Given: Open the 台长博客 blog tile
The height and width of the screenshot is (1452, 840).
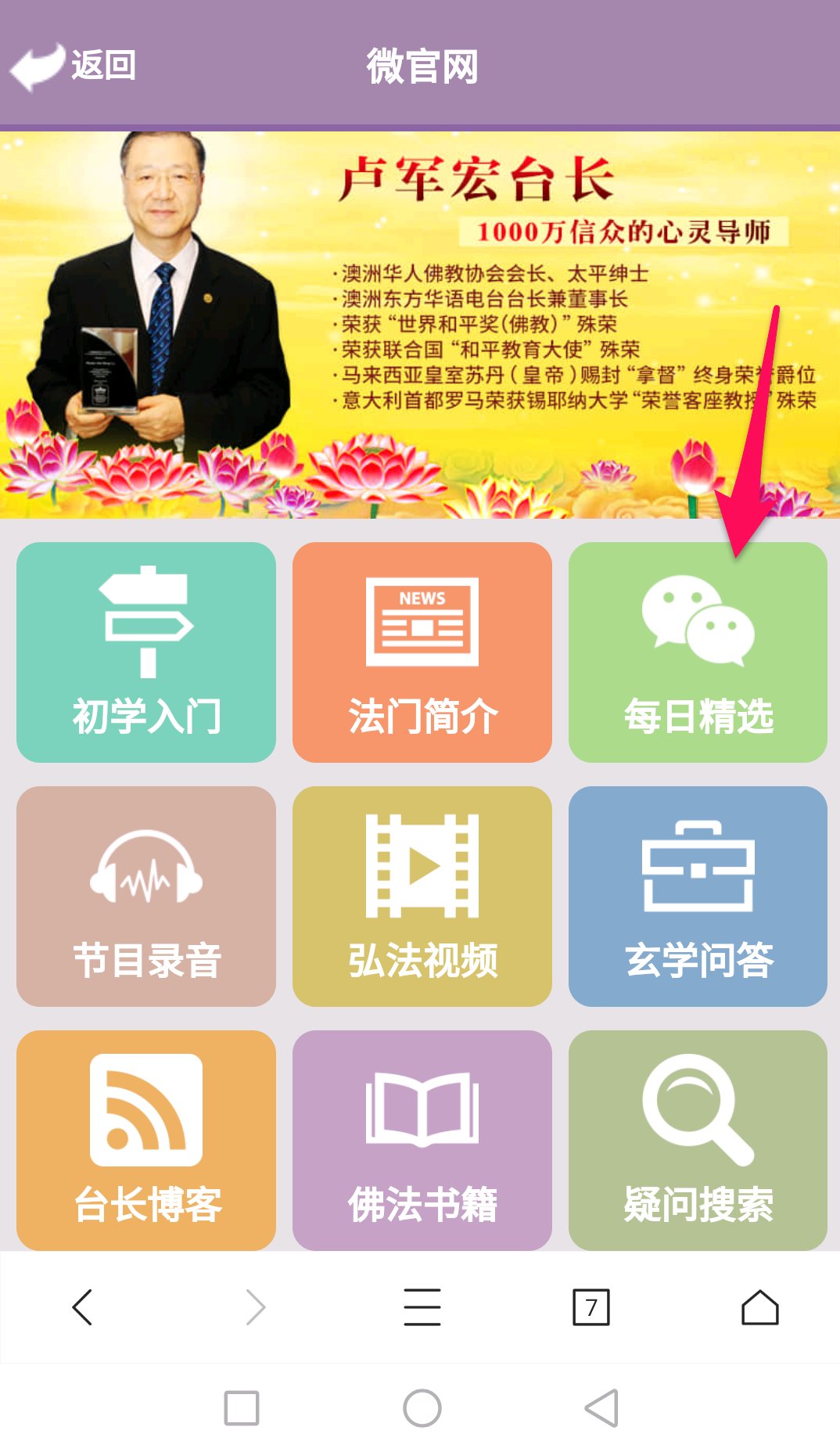Looking at the screenshot, I should point(146,1141).
